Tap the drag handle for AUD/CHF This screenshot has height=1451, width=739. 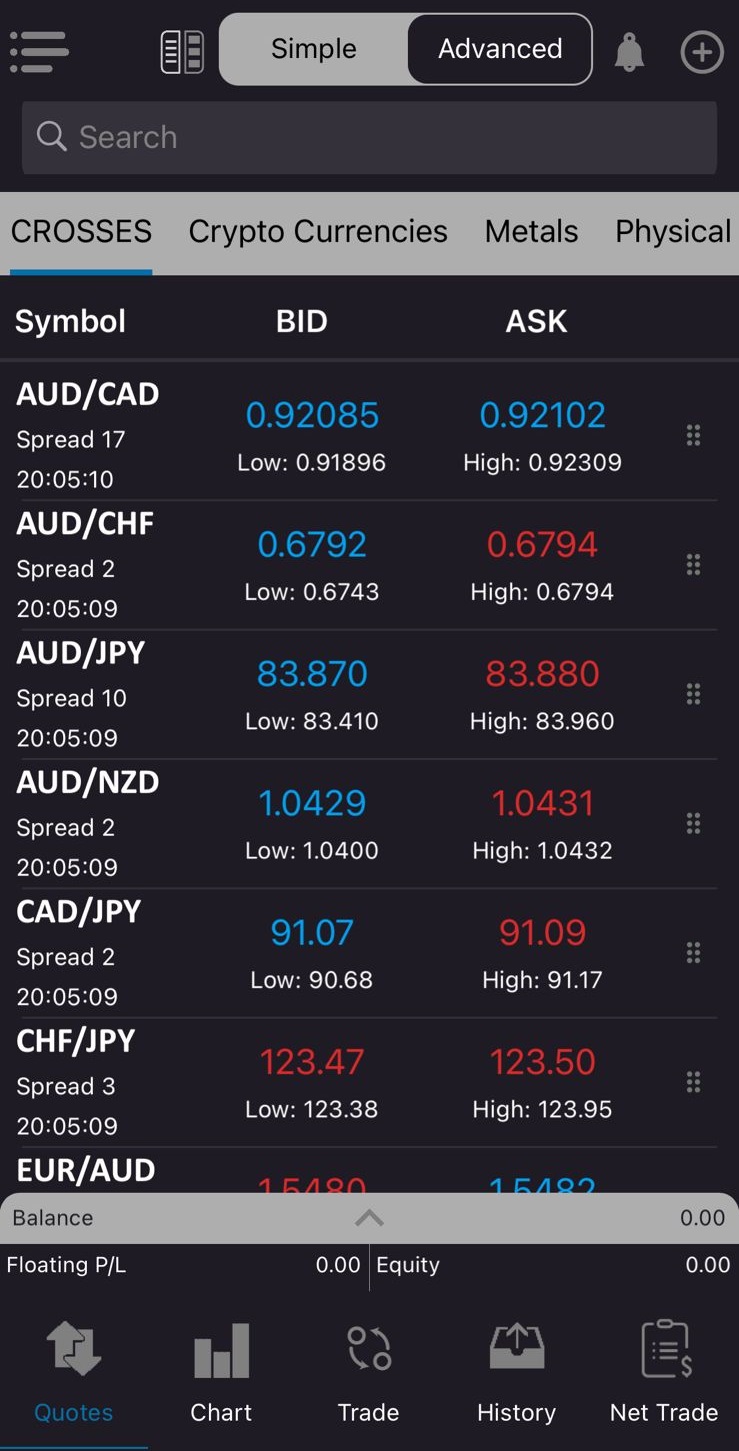point(693,565)
